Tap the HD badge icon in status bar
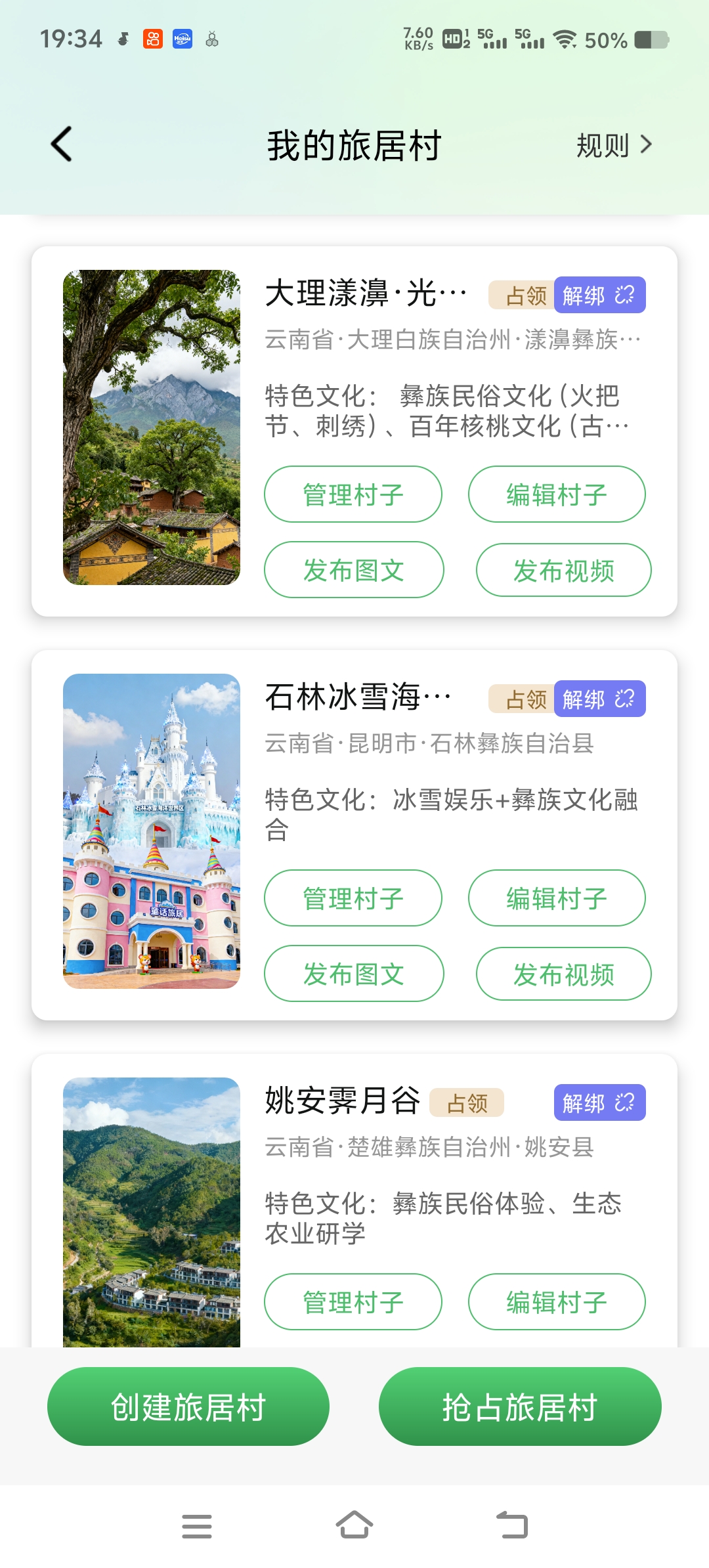The image size is (709, 1568). coord(452,39)
